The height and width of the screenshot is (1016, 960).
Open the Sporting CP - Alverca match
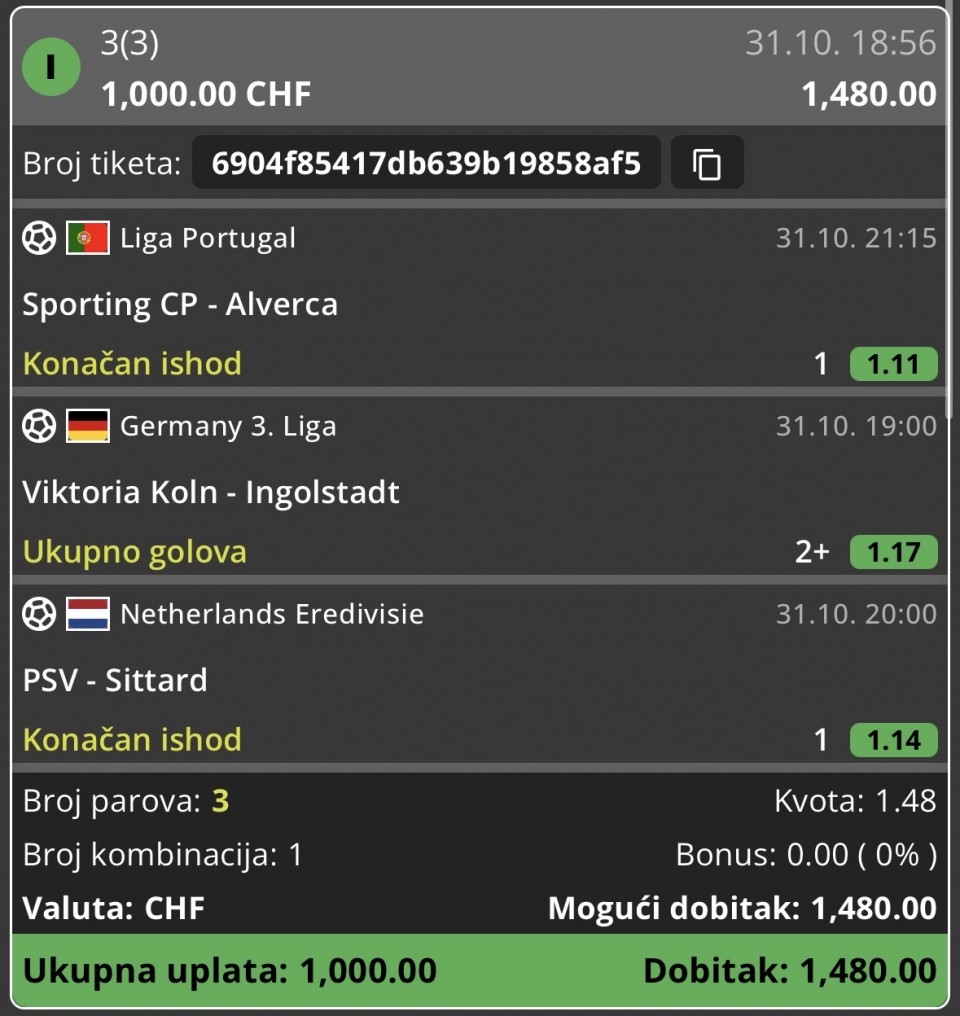point(180,304)
